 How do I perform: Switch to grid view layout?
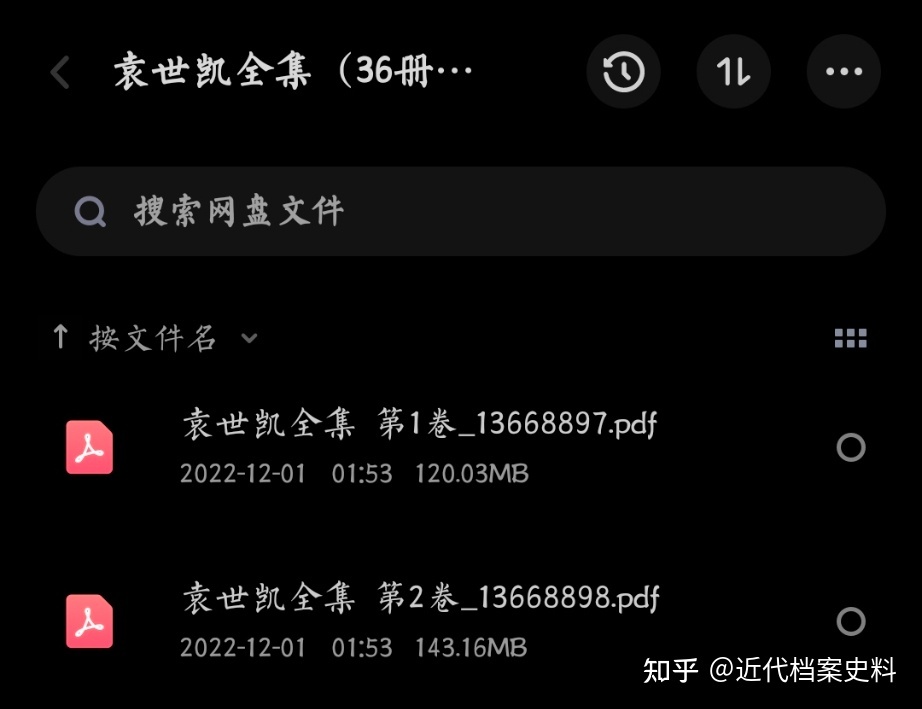pos(850,338)
